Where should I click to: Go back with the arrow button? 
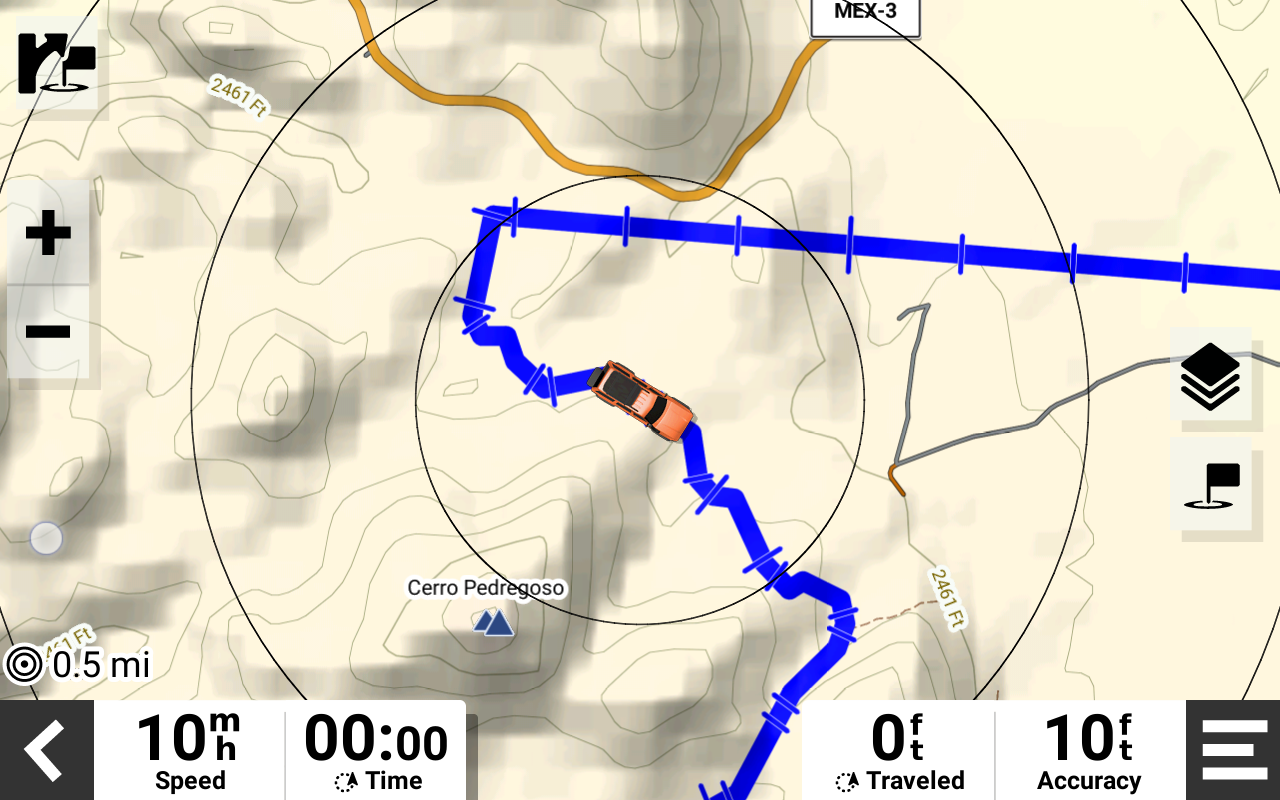(46, 750)
